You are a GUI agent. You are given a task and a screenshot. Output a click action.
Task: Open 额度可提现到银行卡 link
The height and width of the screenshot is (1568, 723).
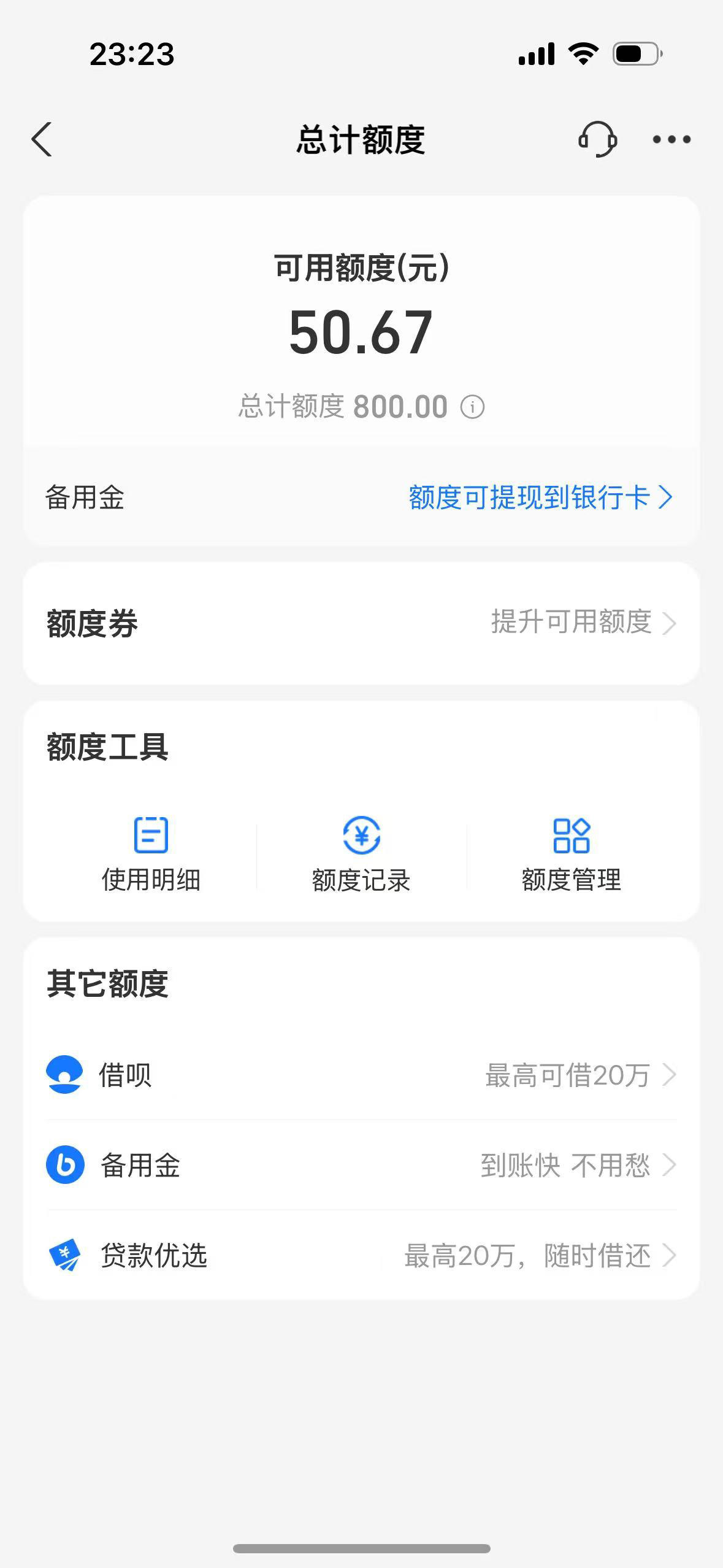click(540, 497)
